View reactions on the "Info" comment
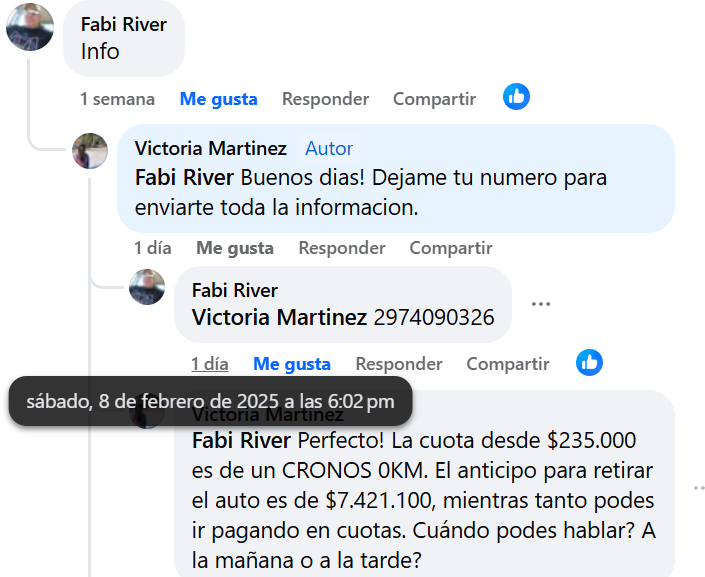 coord(516,97)
